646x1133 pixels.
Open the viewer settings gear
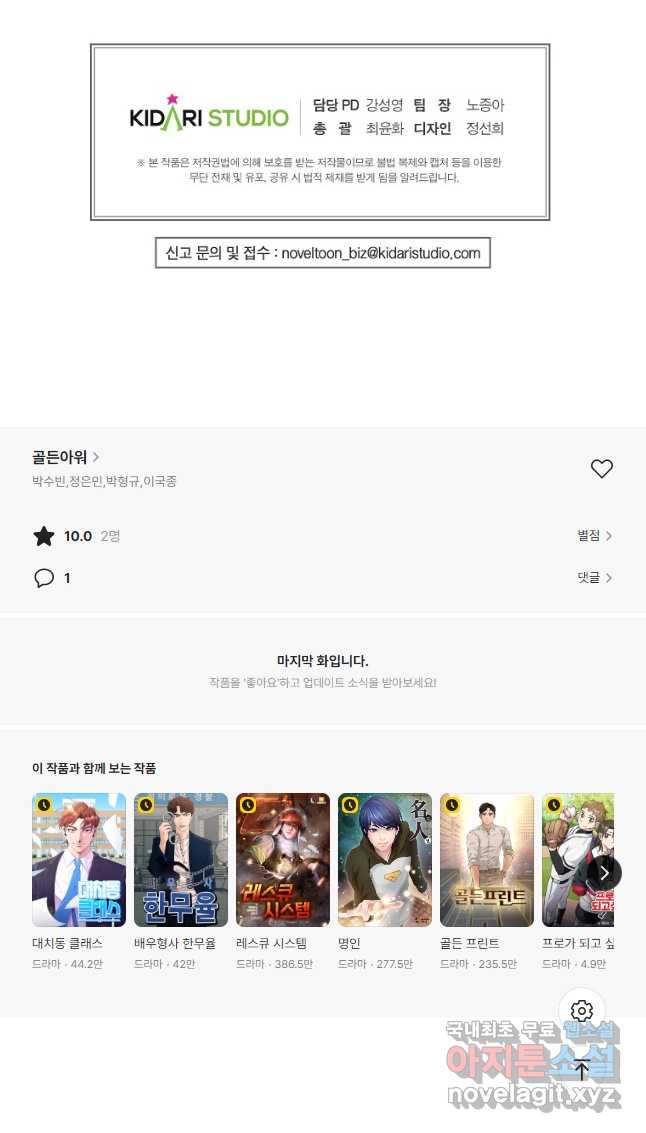pos(582,1010)
